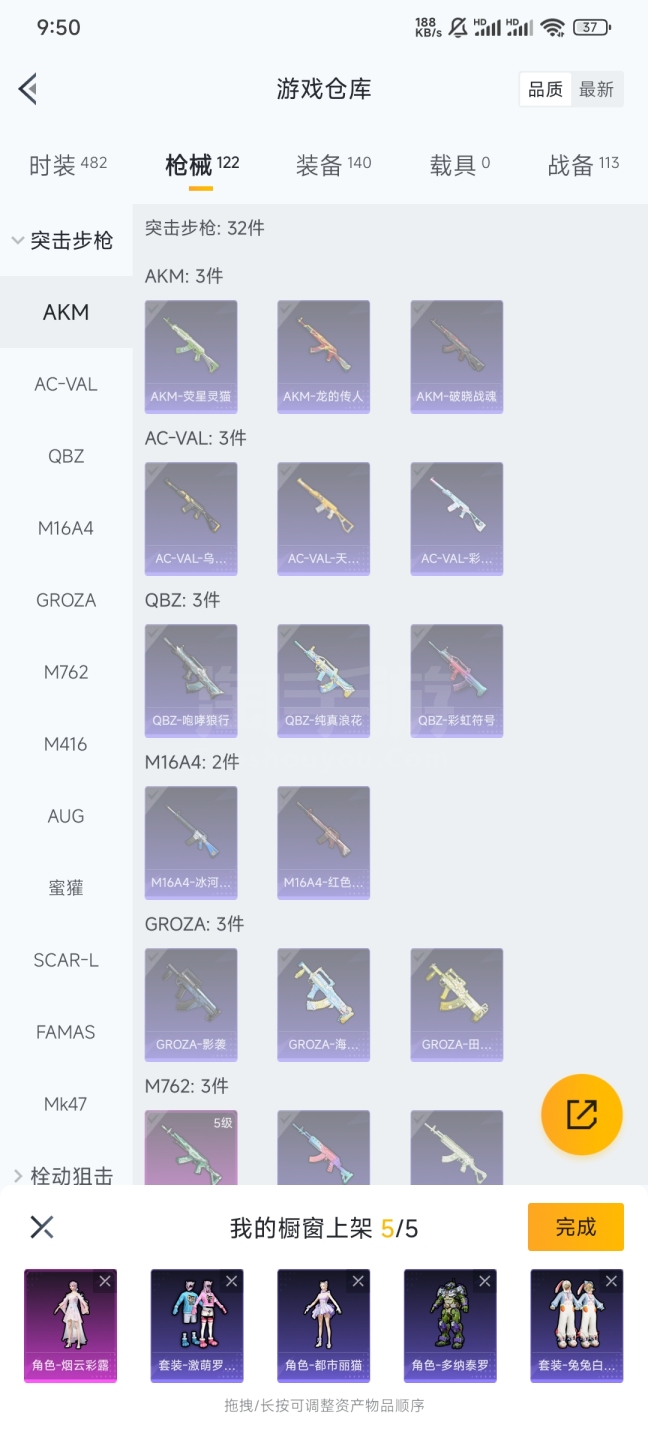This screenshot has width=648, height=1440.
Task: Switch to the 时装 tab
Action: click(x=67, y=165)
